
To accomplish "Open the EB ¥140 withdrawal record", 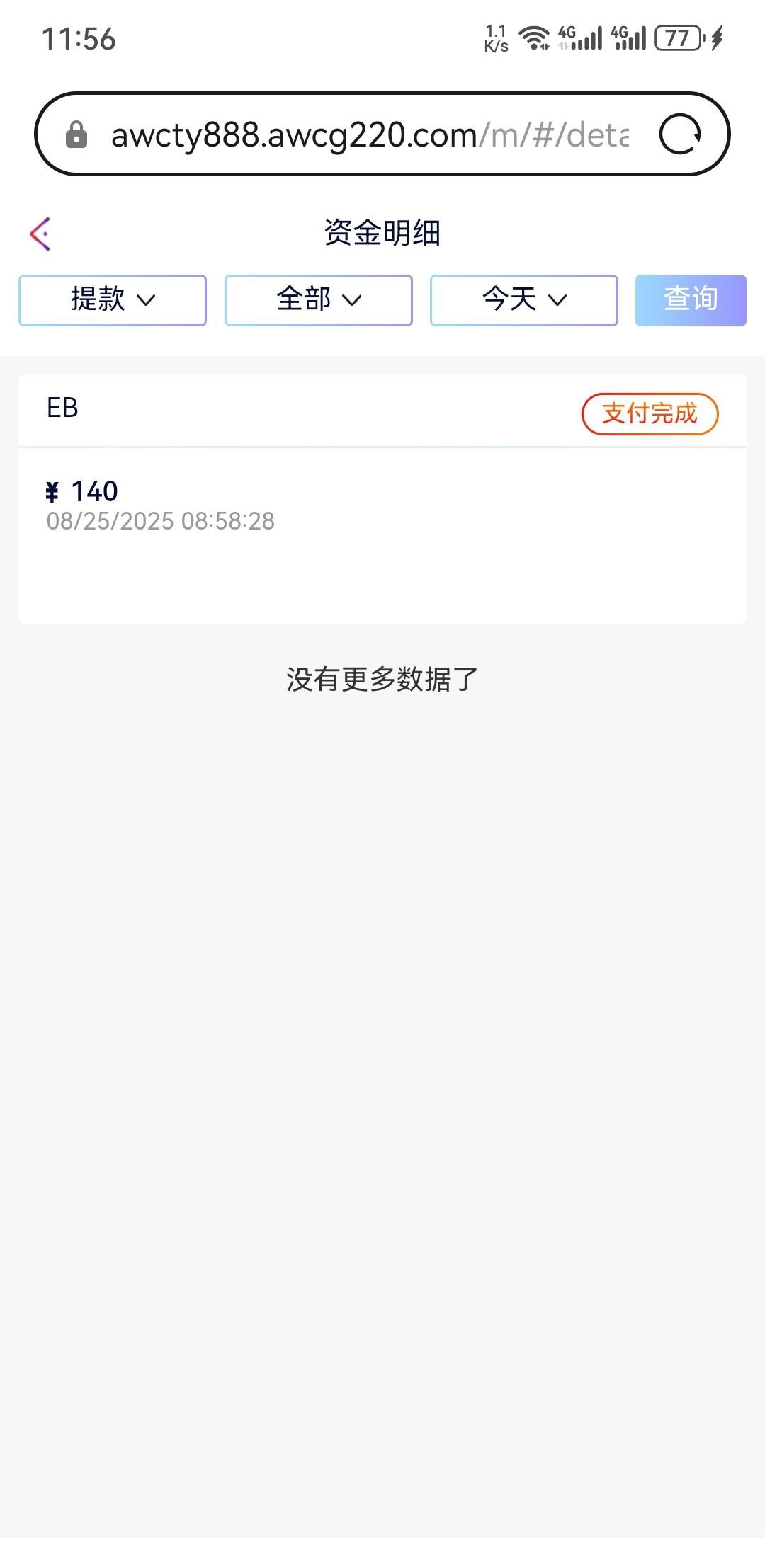I will point(382,498).
